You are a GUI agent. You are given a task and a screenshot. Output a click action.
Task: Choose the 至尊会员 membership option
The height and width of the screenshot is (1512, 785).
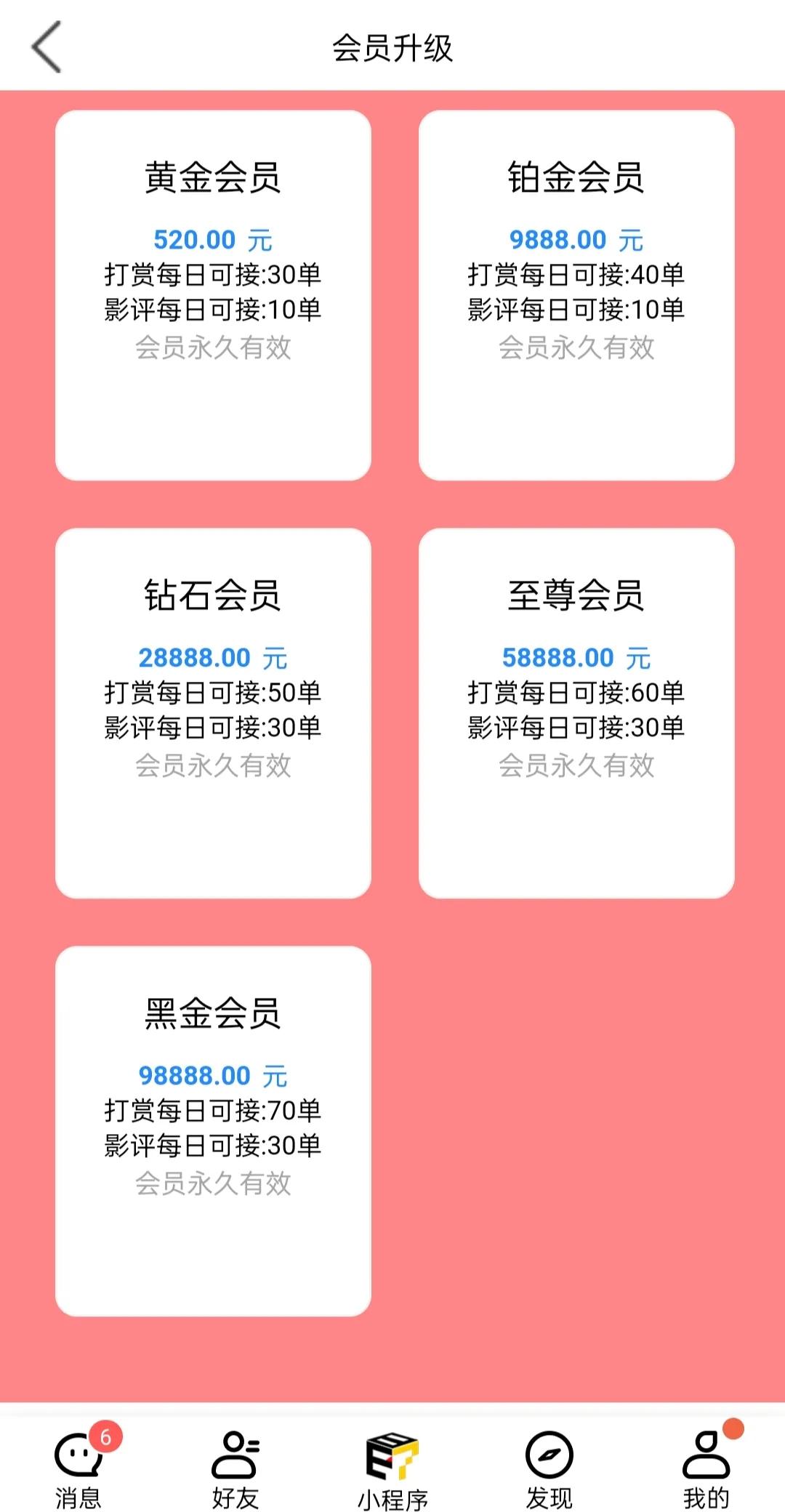pos(578,712)
